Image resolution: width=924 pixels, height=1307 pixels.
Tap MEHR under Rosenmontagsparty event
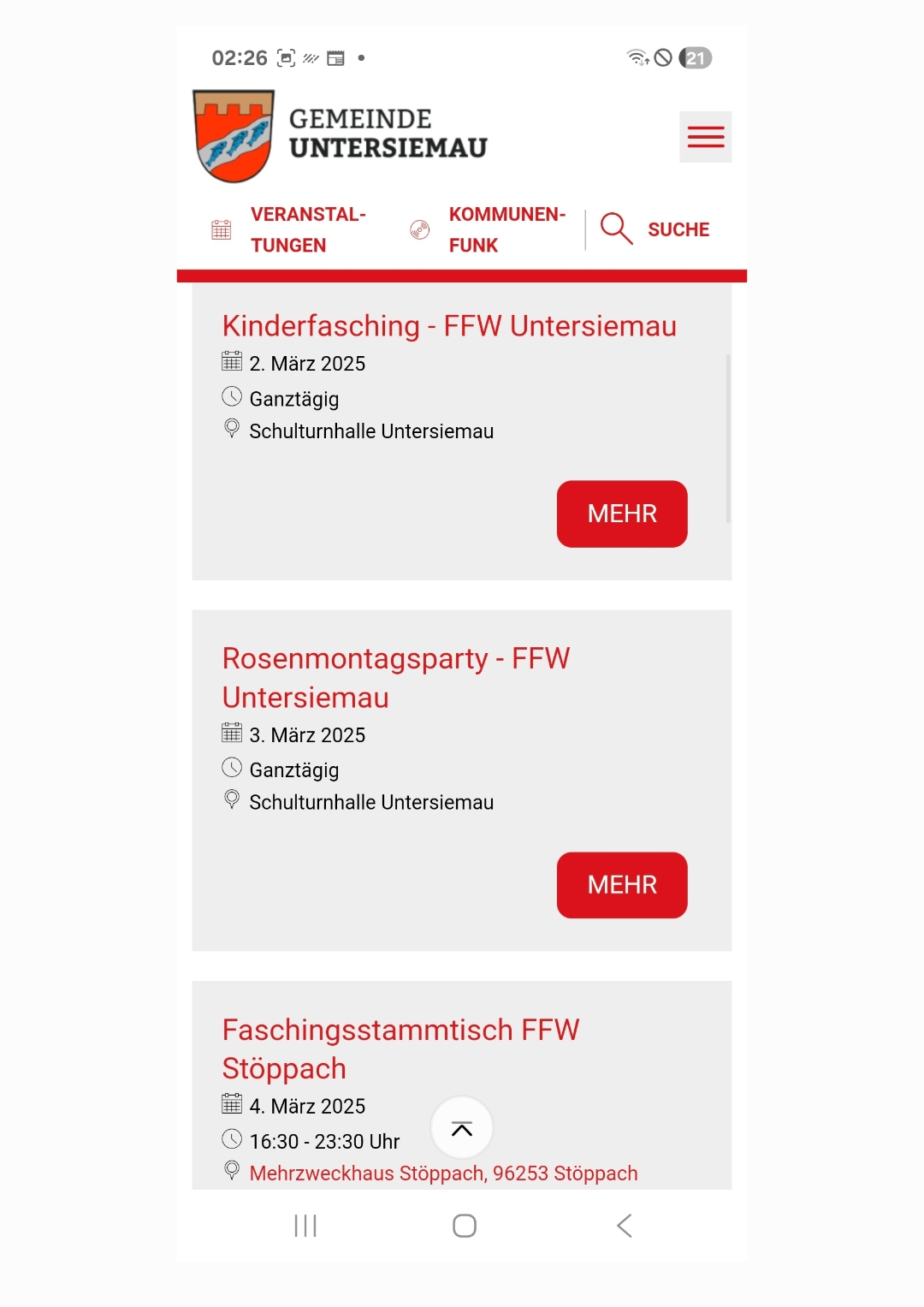coord(622,885)
